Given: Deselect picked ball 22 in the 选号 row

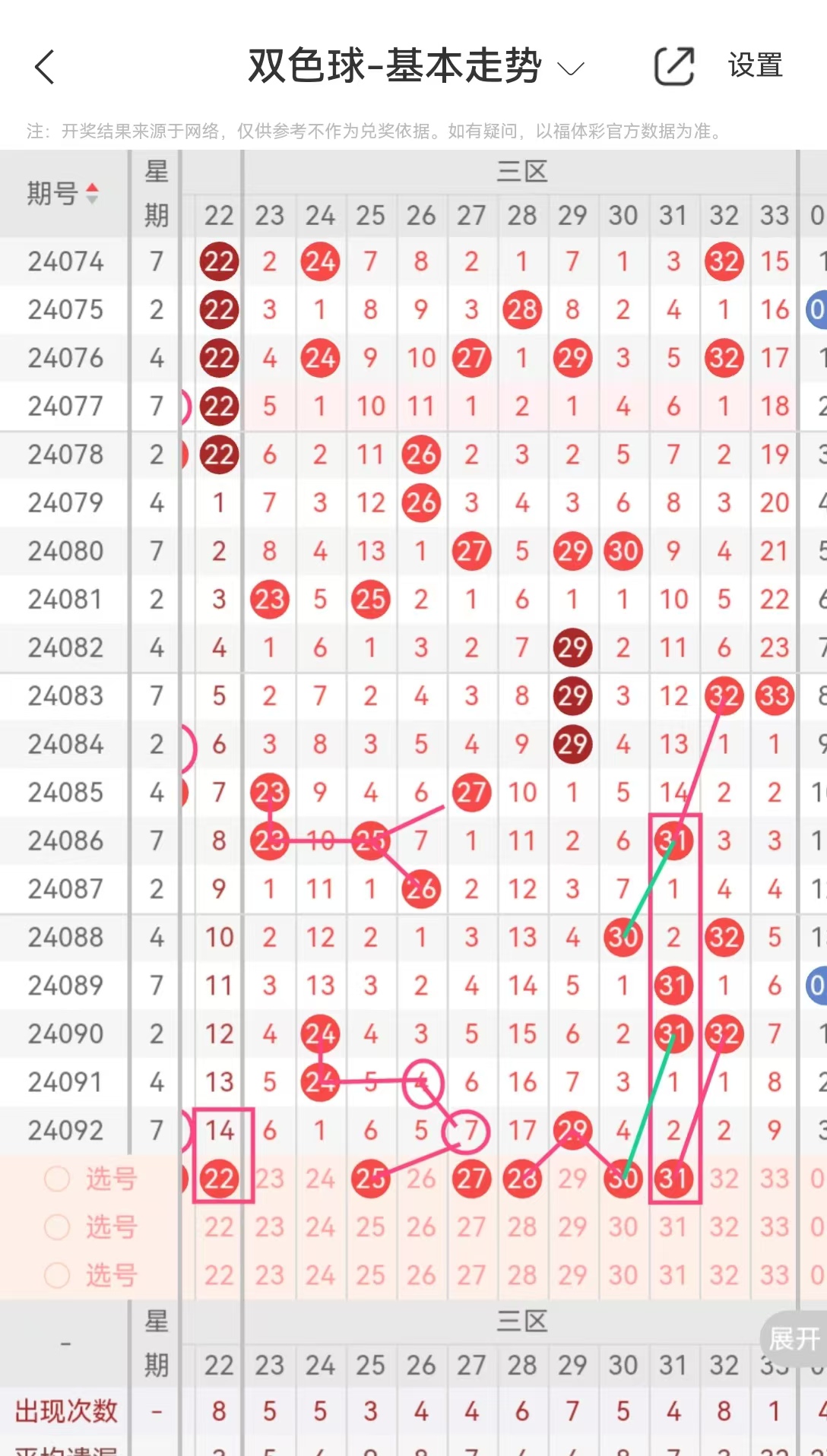Looking at the screenshot, I should point(219,1178).
